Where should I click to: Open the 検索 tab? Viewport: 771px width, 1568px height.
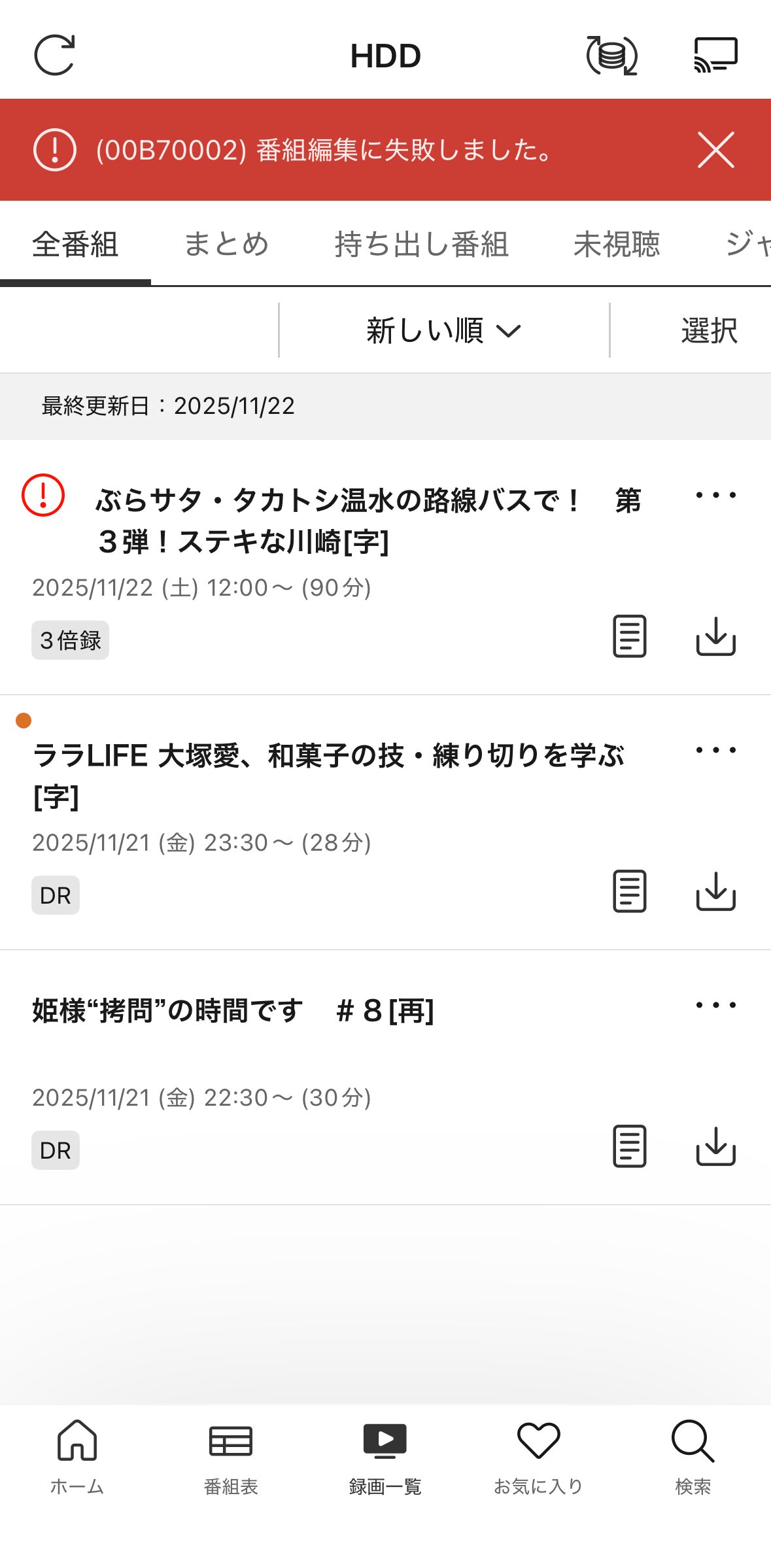tap(693, 1457)
